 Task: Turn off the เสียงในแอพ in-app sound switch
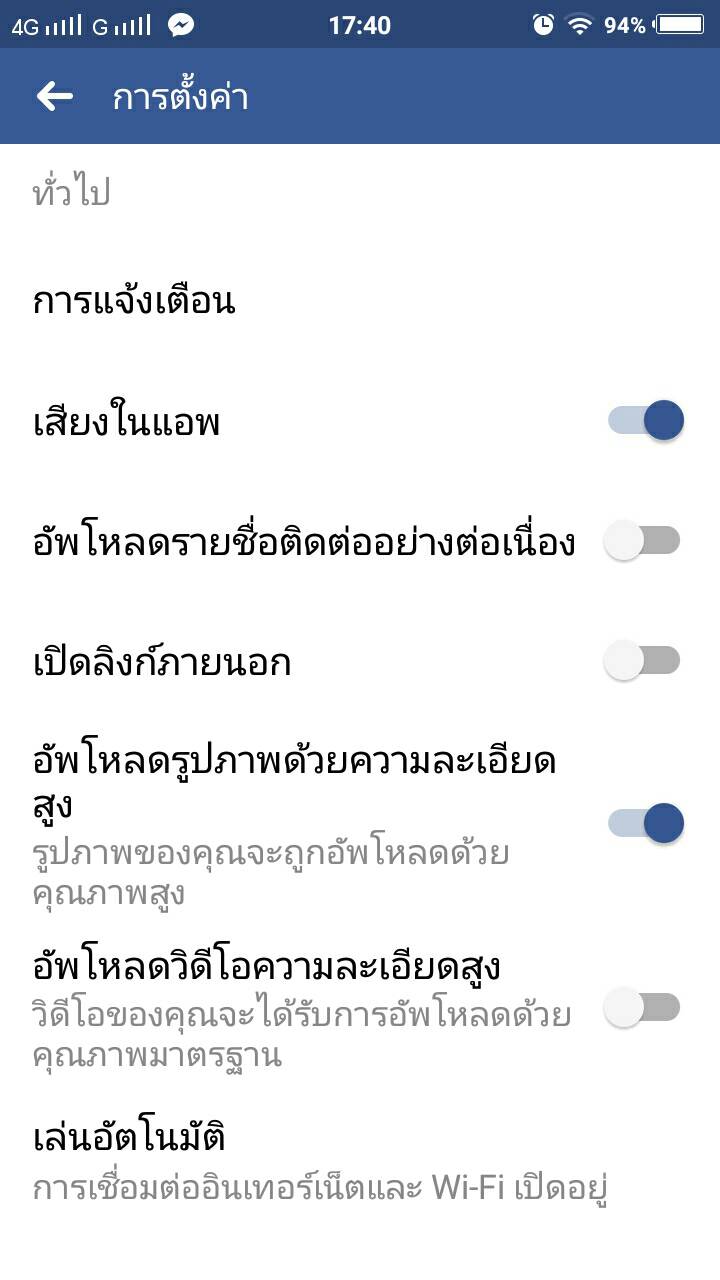pyautogui.click(x=645, y=421)
